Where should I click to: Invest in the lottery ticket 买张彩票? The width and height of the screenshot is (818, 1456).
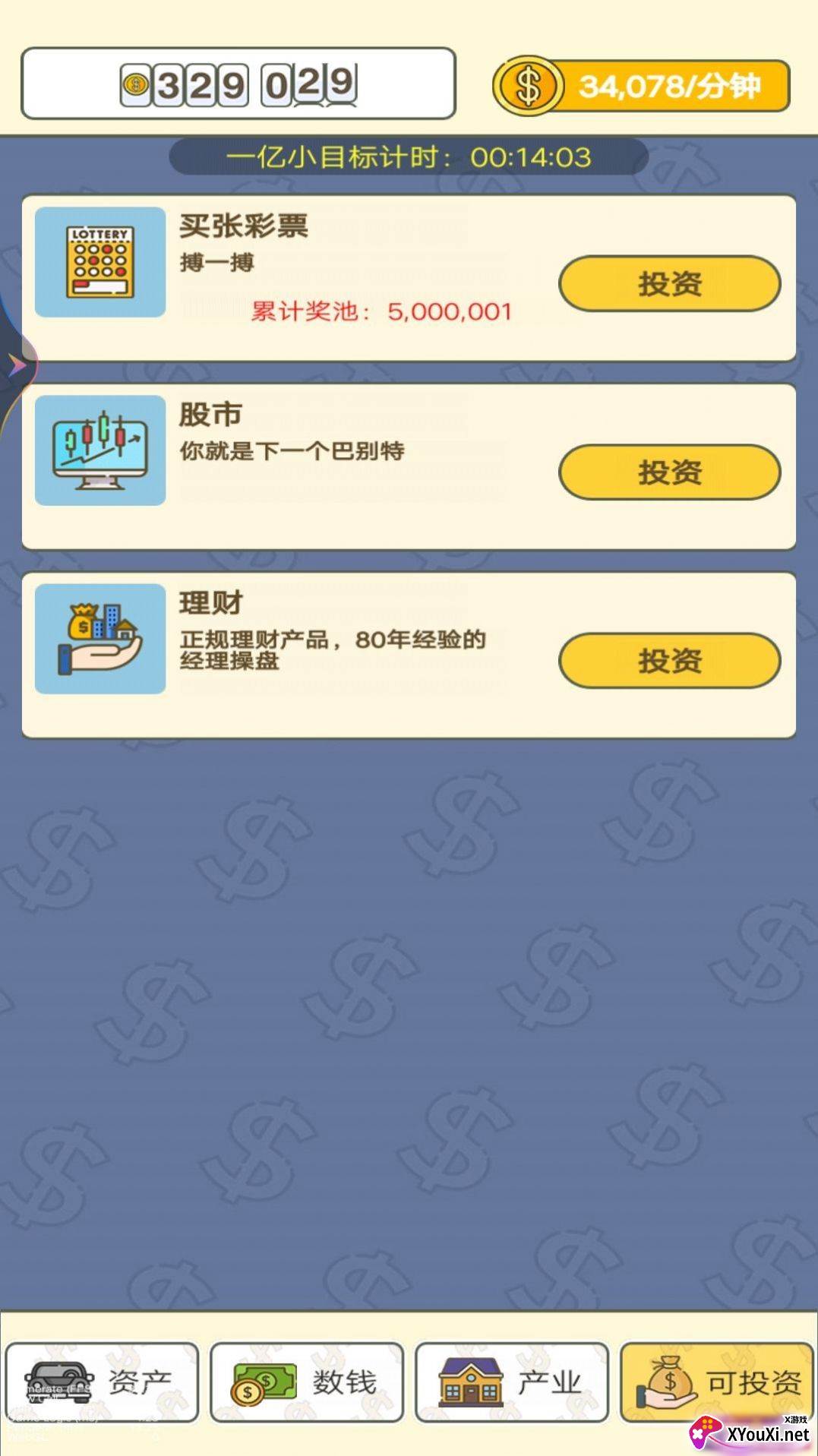click(x=669, y=284)
